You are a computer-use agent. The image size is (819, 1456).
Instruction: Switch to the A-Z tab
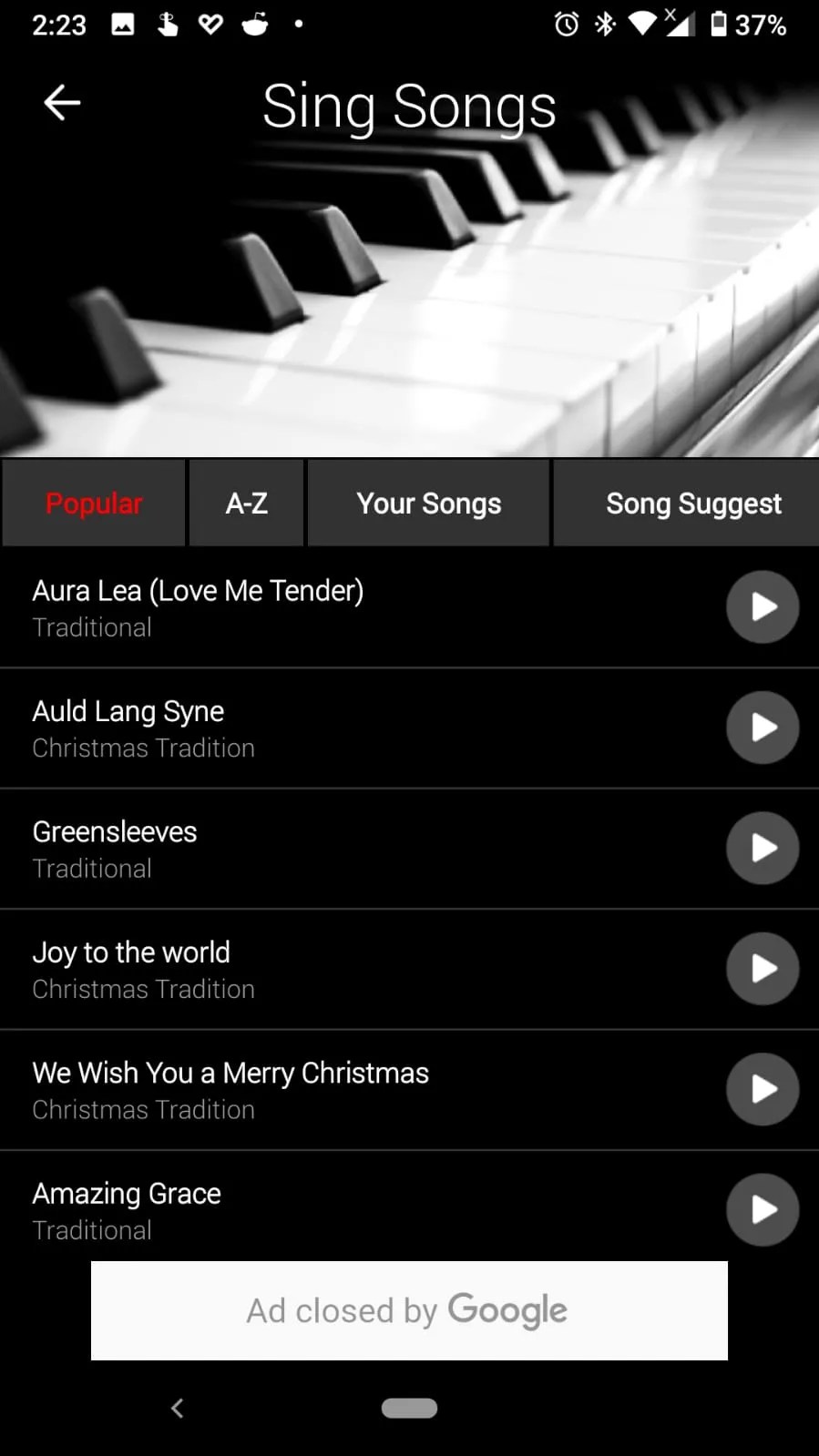click(x=245, y=503)
